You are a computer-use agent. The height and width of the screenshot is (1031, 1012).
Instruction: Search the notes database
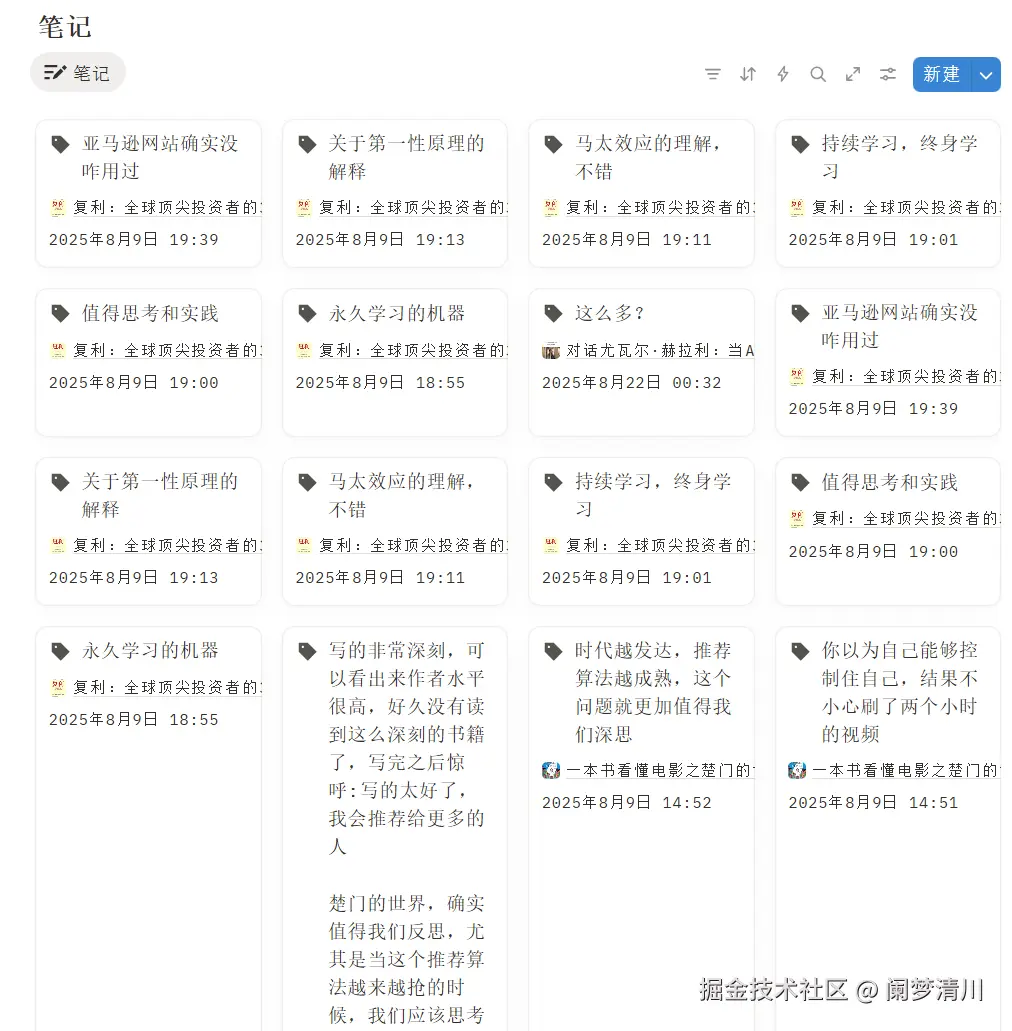point(818,74)
